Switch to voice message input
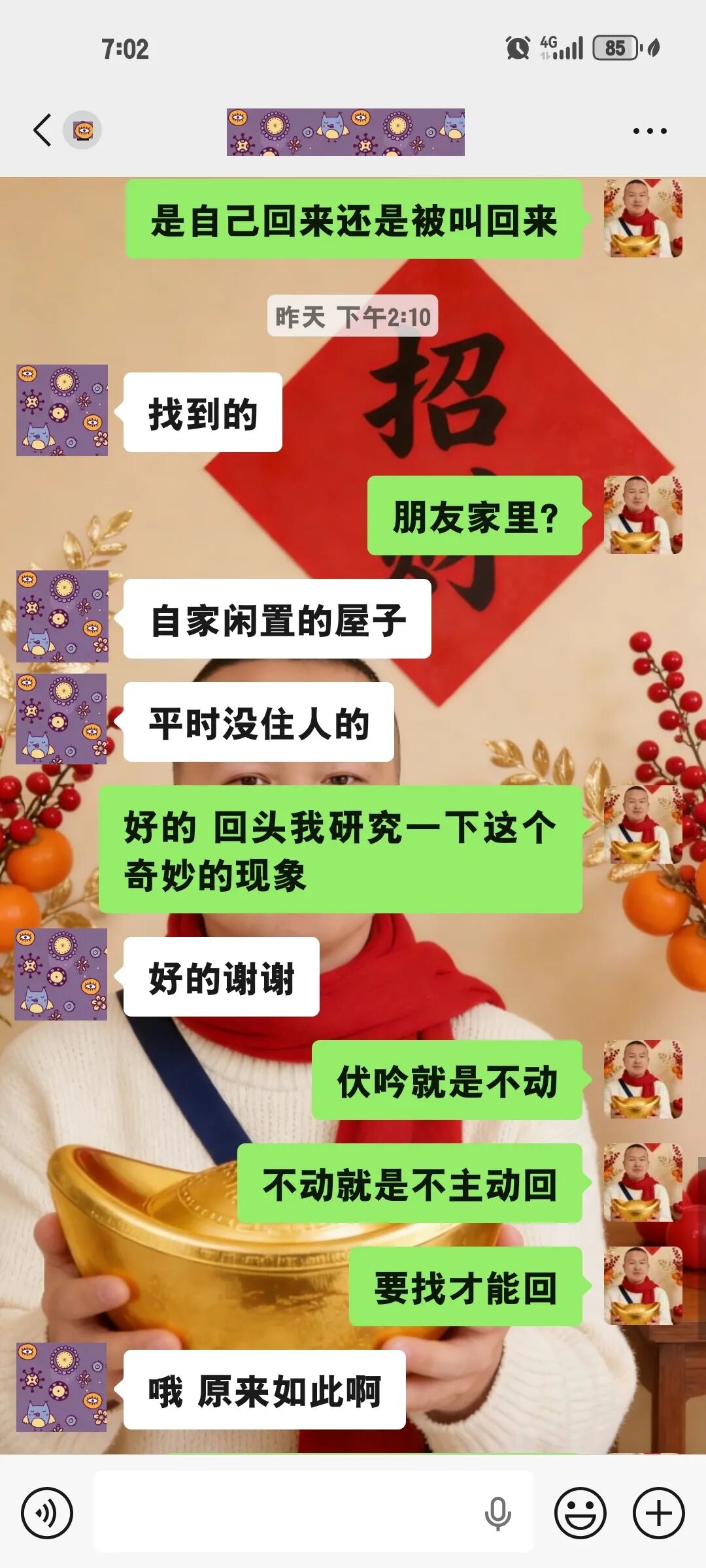 click(x=46, y=1512)
